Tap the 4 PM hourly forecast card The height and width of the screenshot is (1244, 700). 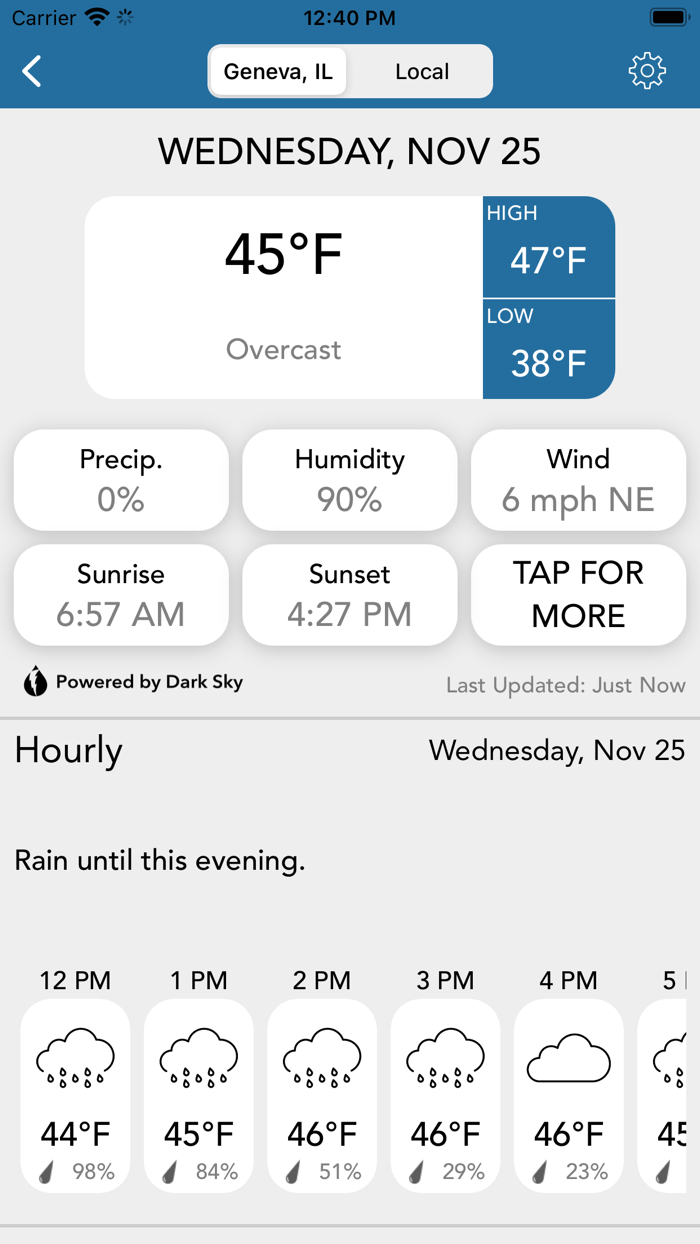click(x=568, y=1095)
